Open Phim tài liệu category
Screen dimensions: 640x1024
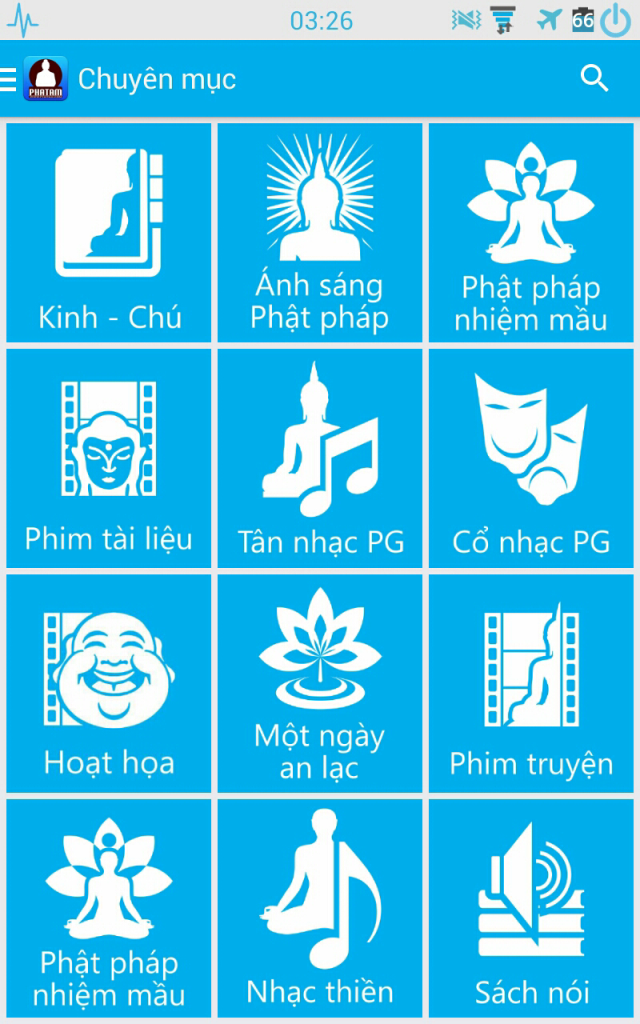(x=109, y=458)
